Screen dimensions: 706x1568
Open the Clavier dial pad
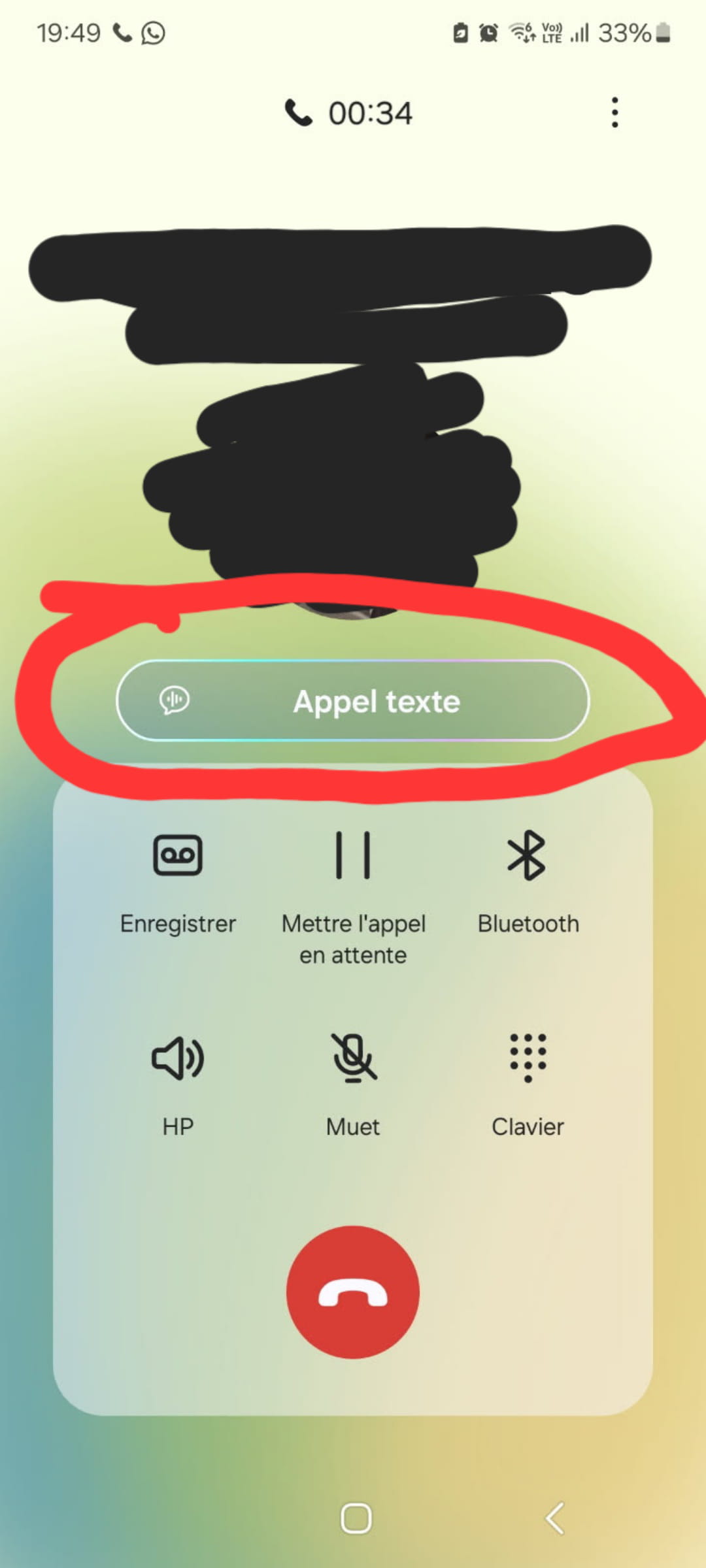(528, 1085)
